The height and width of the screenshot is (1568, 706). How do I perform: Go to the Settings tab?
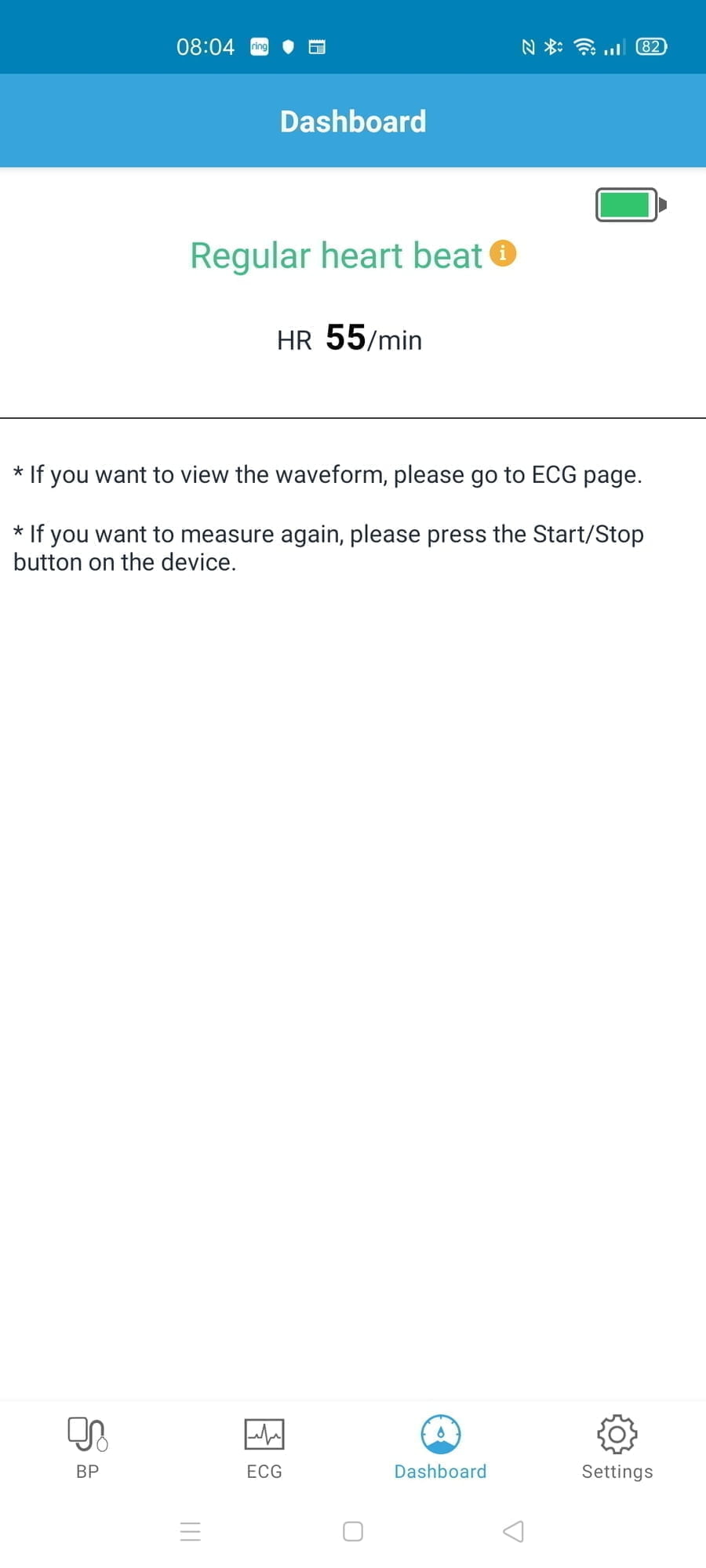[617, 1446]
